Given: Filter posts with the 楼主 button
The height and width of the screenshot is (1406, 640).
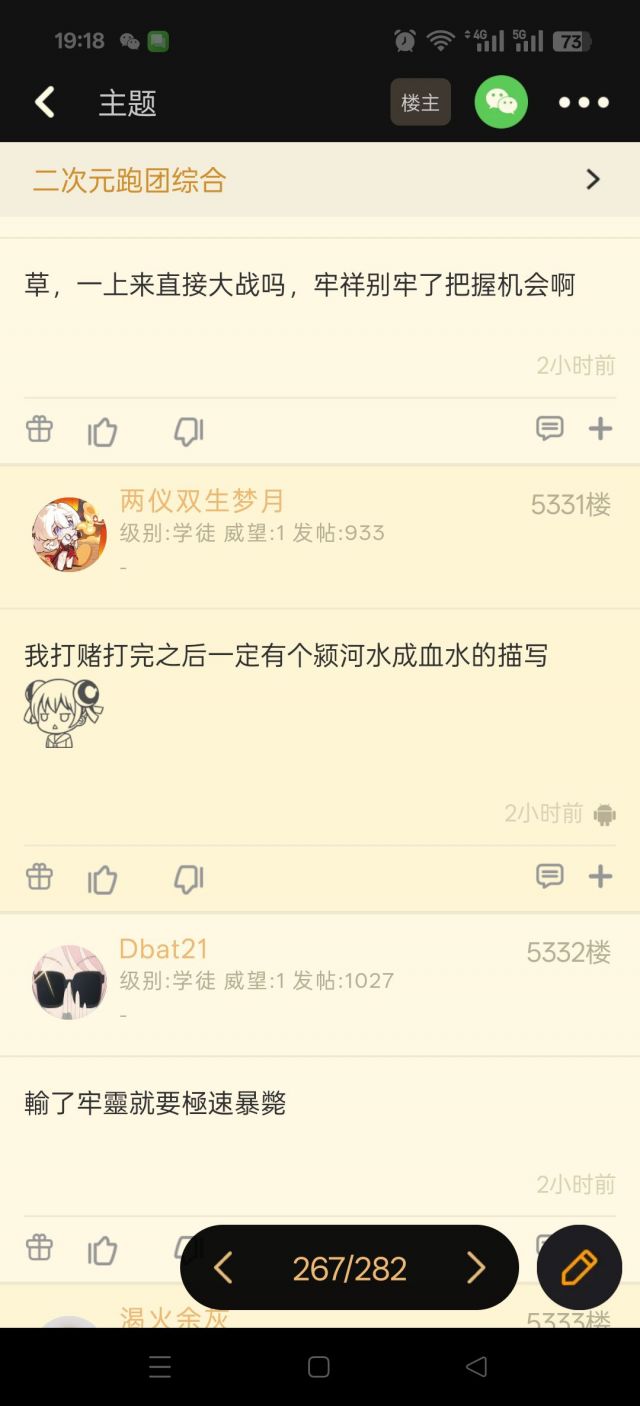Looking at the screenshot, I should [x=420, y=102].
